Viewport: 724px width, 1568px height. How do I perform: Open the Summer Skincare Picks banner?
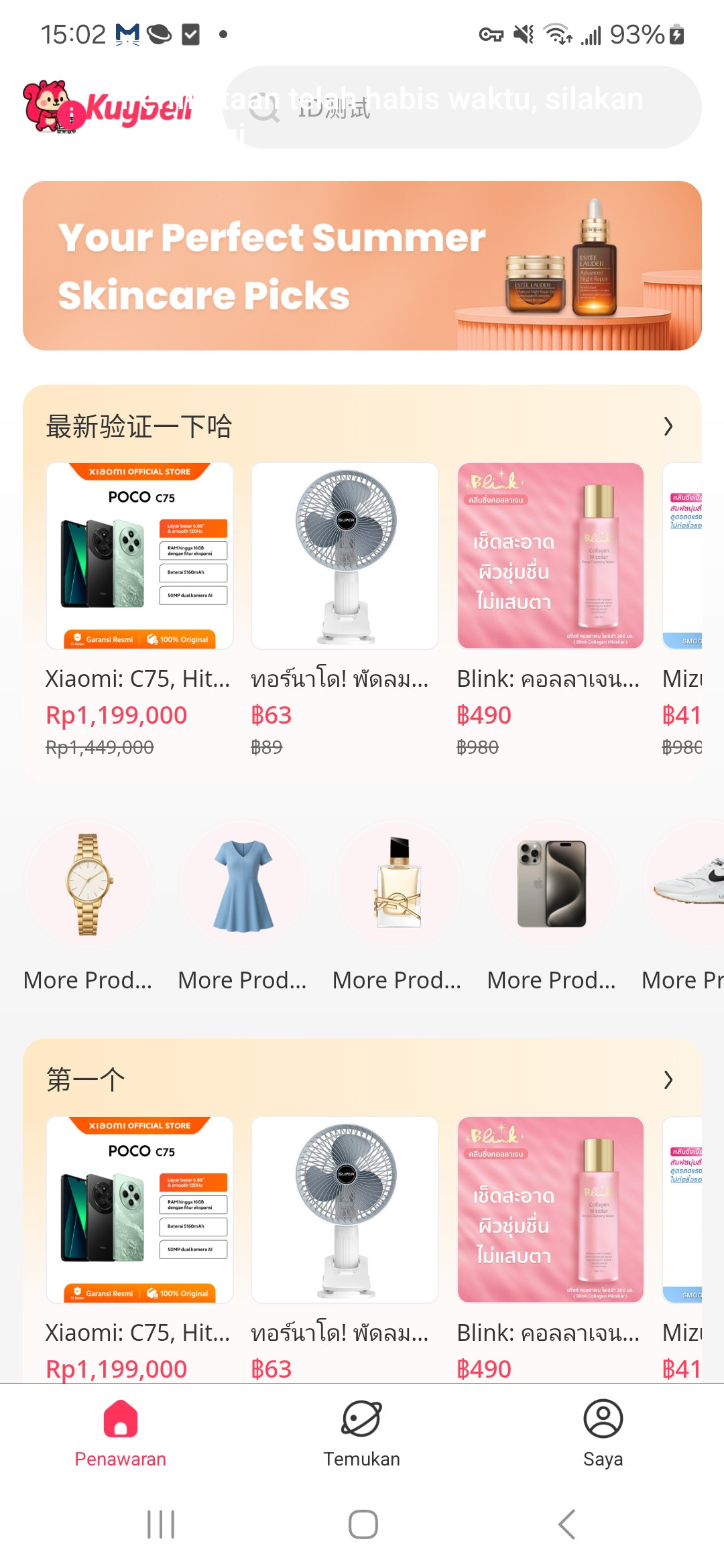pyautogui.click(x=362, y=265)
